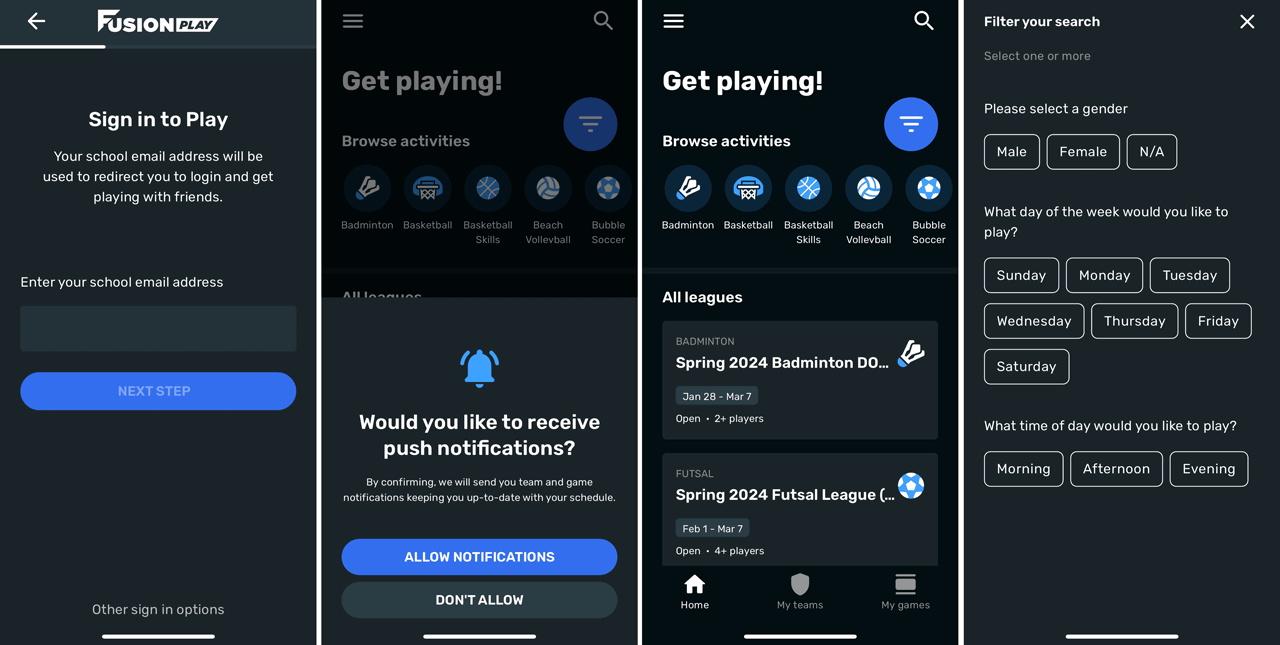
Task: Go back from the sign in screen
Action: (37, 21)
